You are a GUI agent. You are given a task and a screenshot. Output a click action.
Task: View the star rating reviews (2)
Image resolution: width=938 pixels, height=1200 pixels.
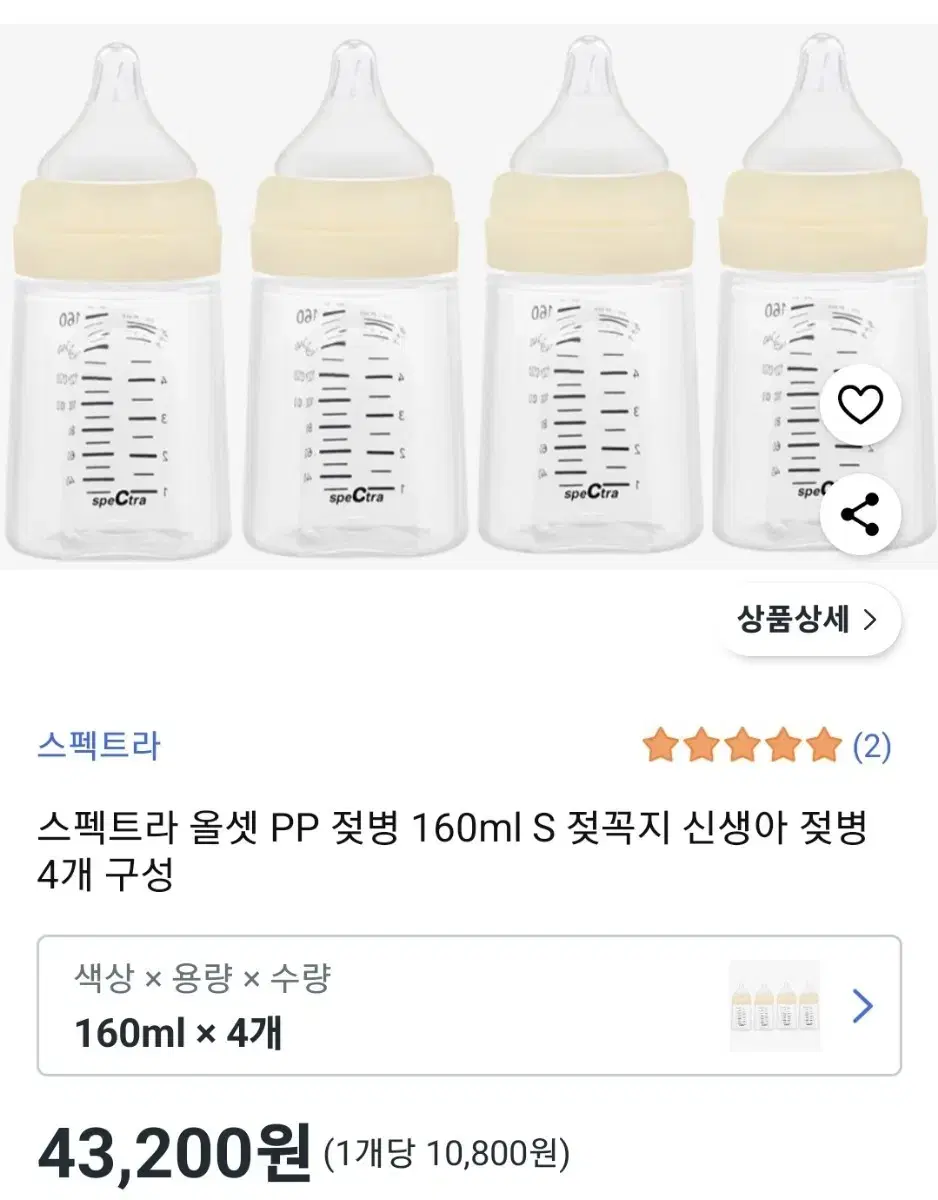(x=766, y=746)
